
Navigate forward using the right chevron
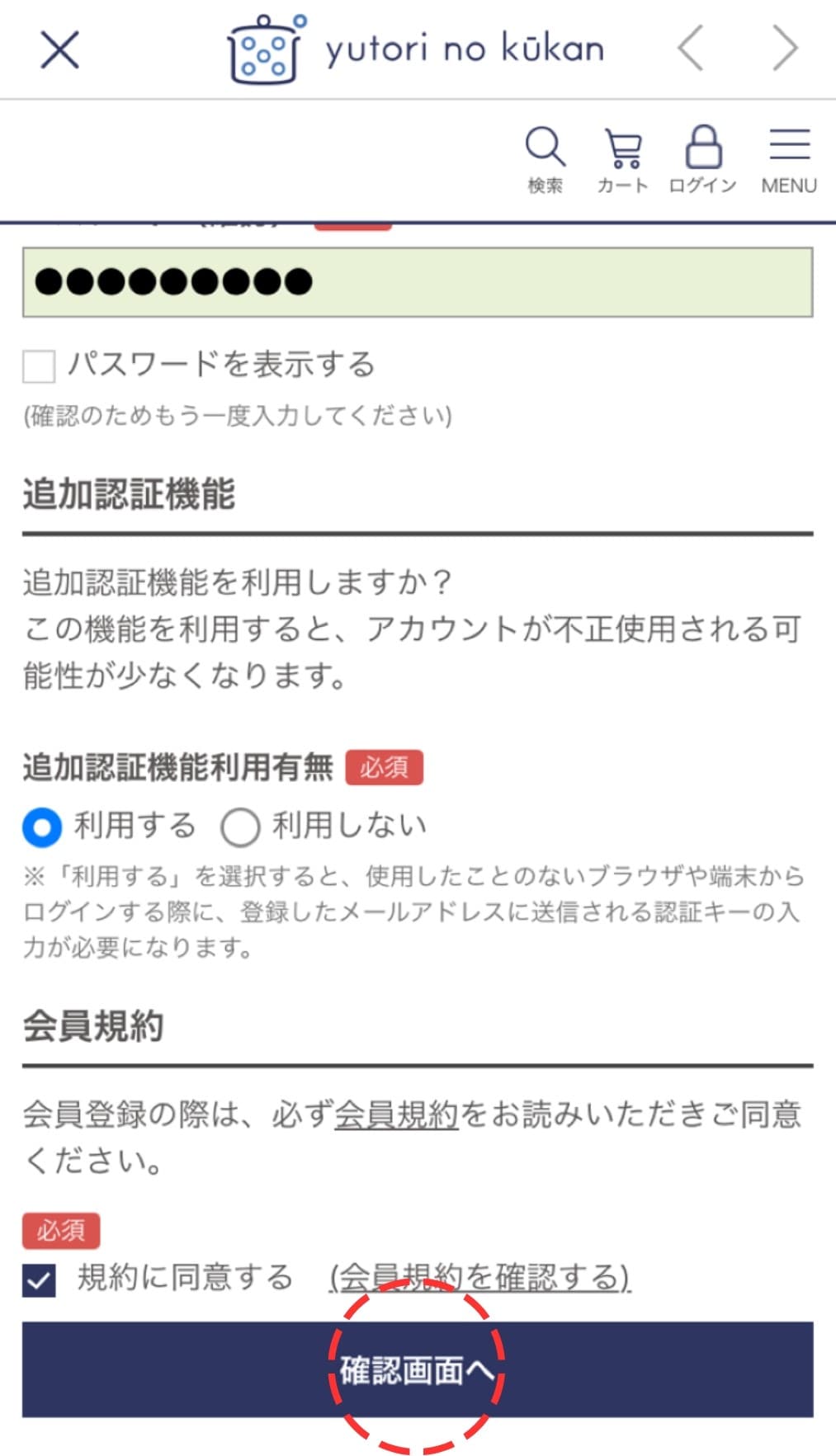pyautogui.click(x=782, y=48)
